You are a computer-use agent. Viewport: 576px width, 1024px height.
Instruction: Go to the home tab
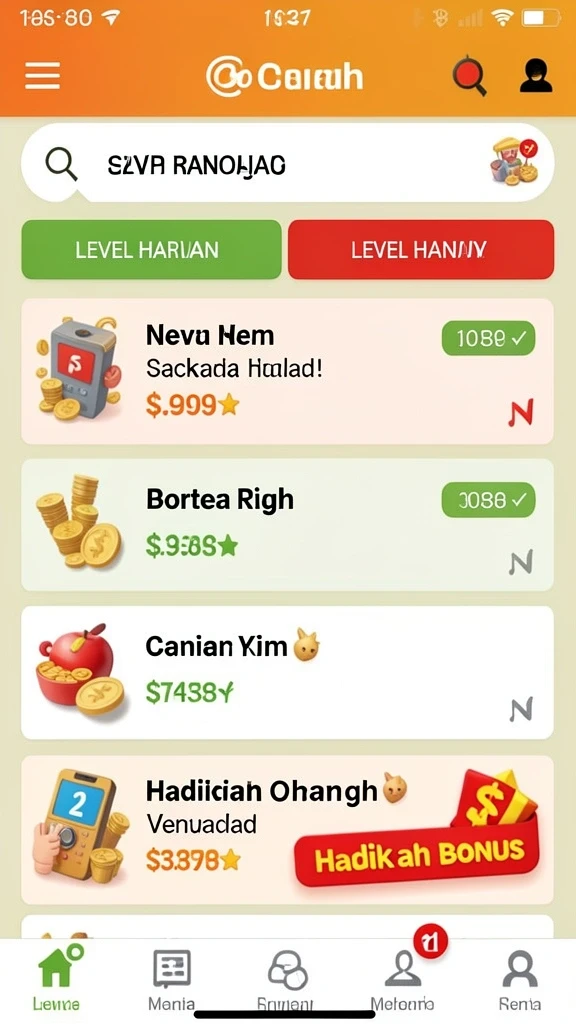pos(57,977)
